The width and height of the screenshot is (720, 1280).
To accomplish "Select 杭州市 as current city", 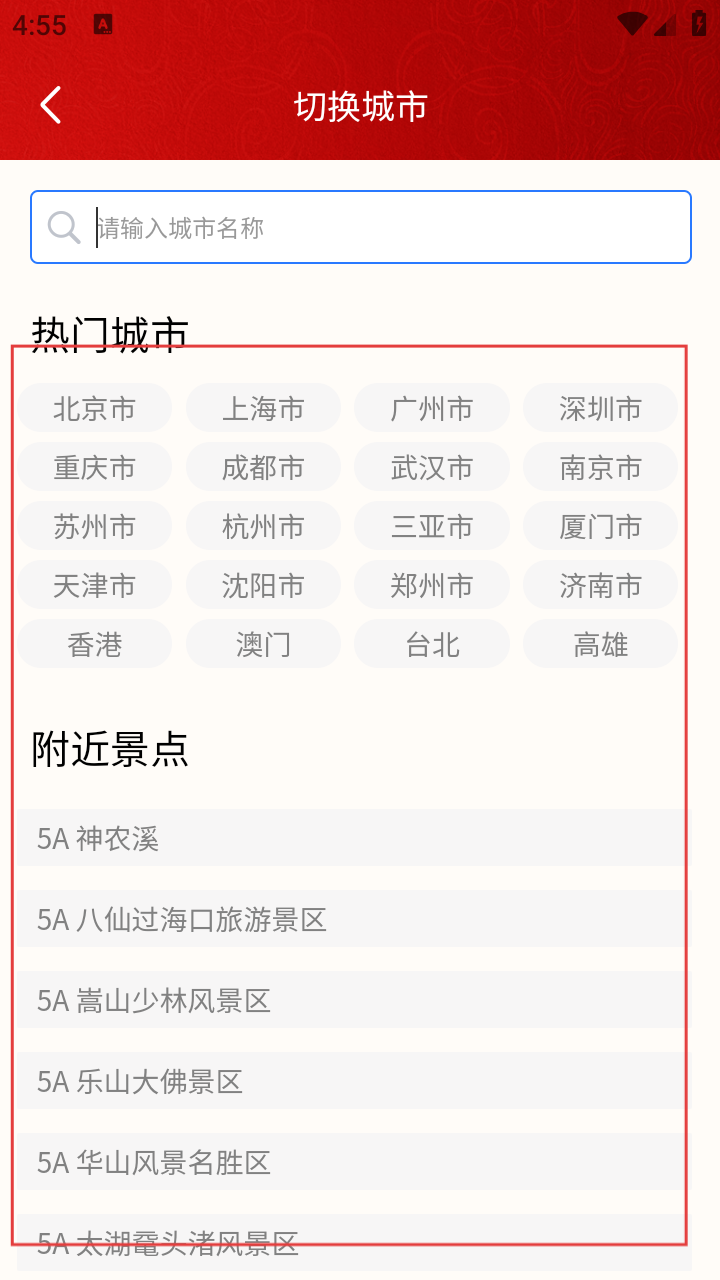I will 263,526.
